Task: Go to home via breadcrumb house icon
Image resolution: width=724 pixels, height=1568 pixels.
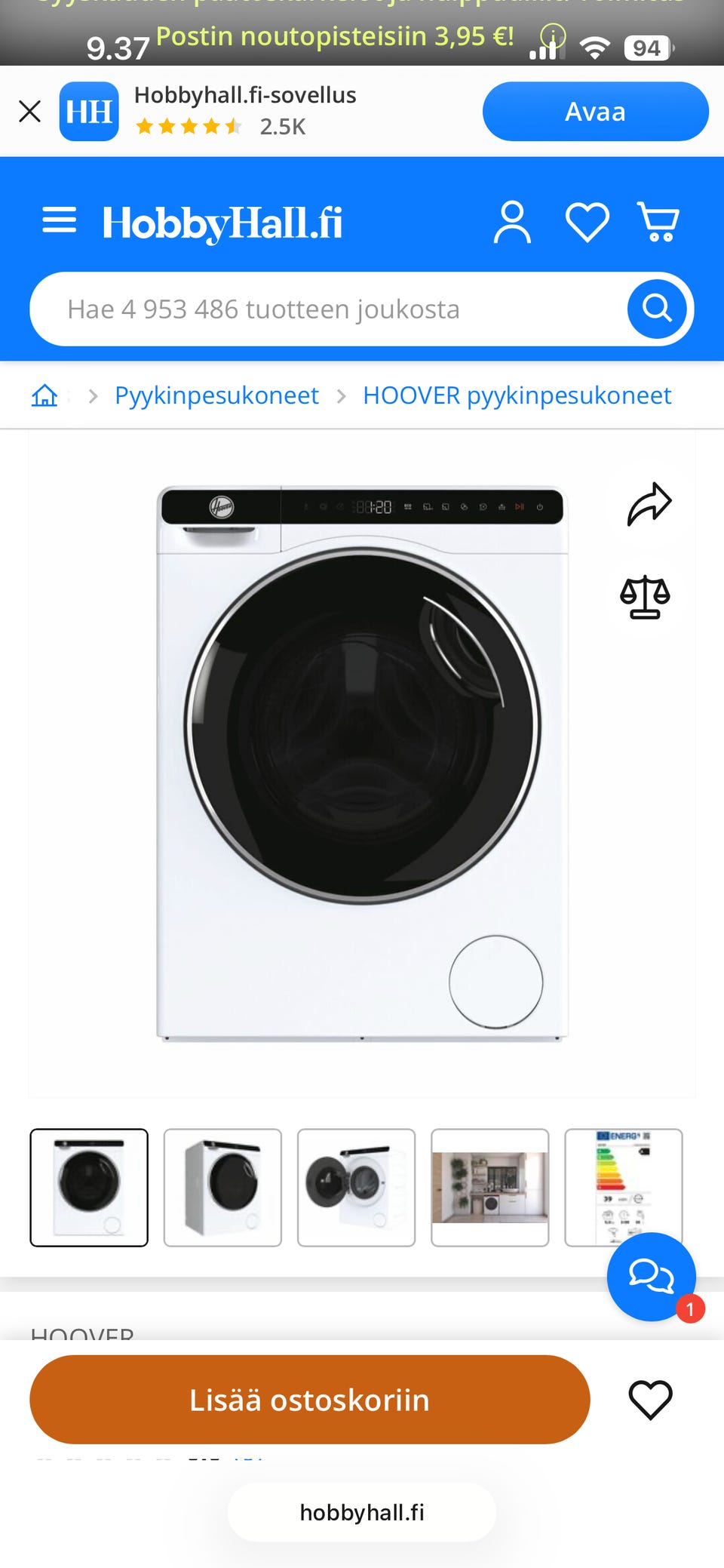Action: pos(44,395)
